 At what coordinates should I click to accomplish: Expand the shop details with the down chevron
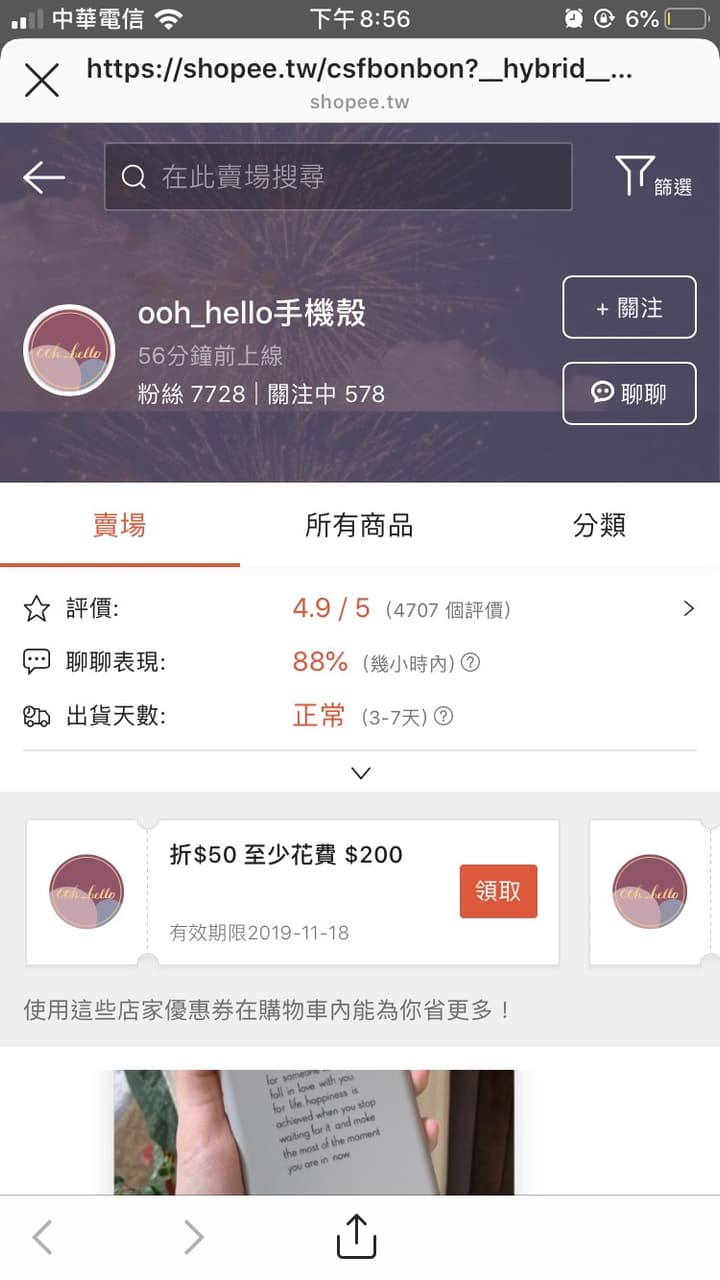point(360,772)
